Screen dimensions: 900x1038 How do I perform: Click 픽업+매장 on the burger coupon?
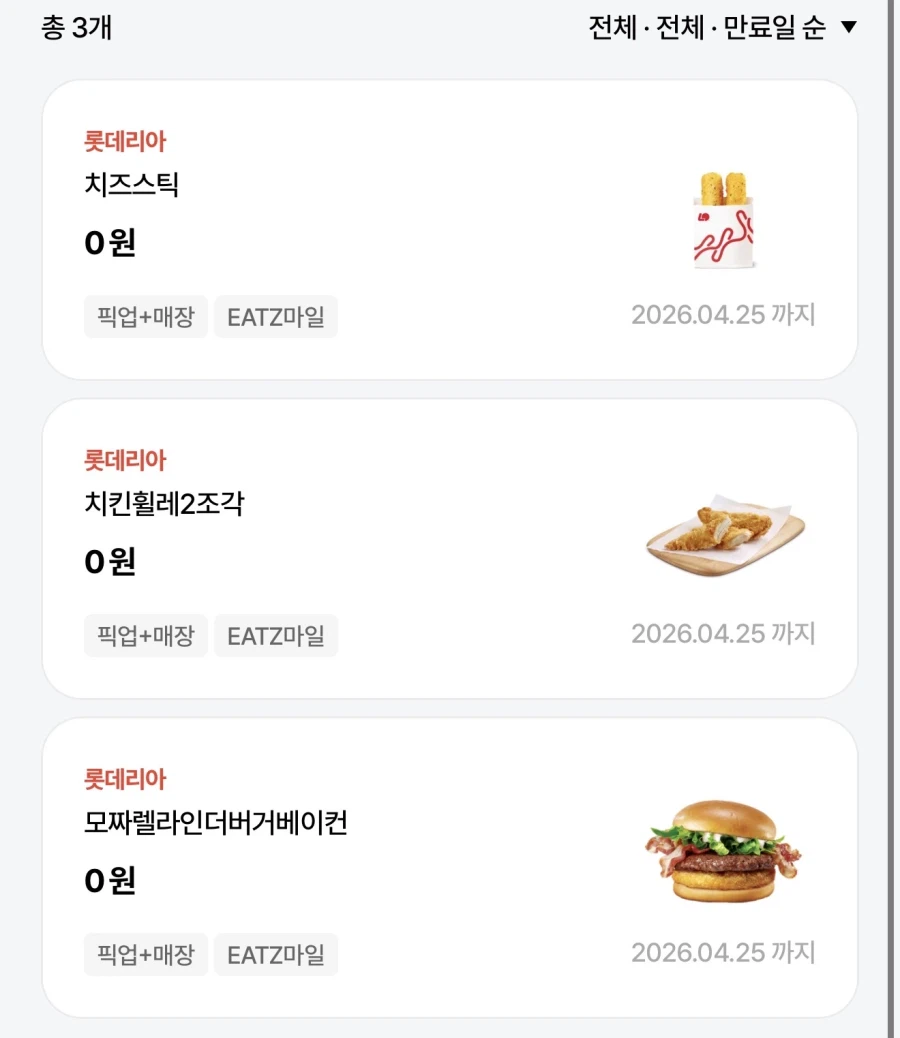145,955
